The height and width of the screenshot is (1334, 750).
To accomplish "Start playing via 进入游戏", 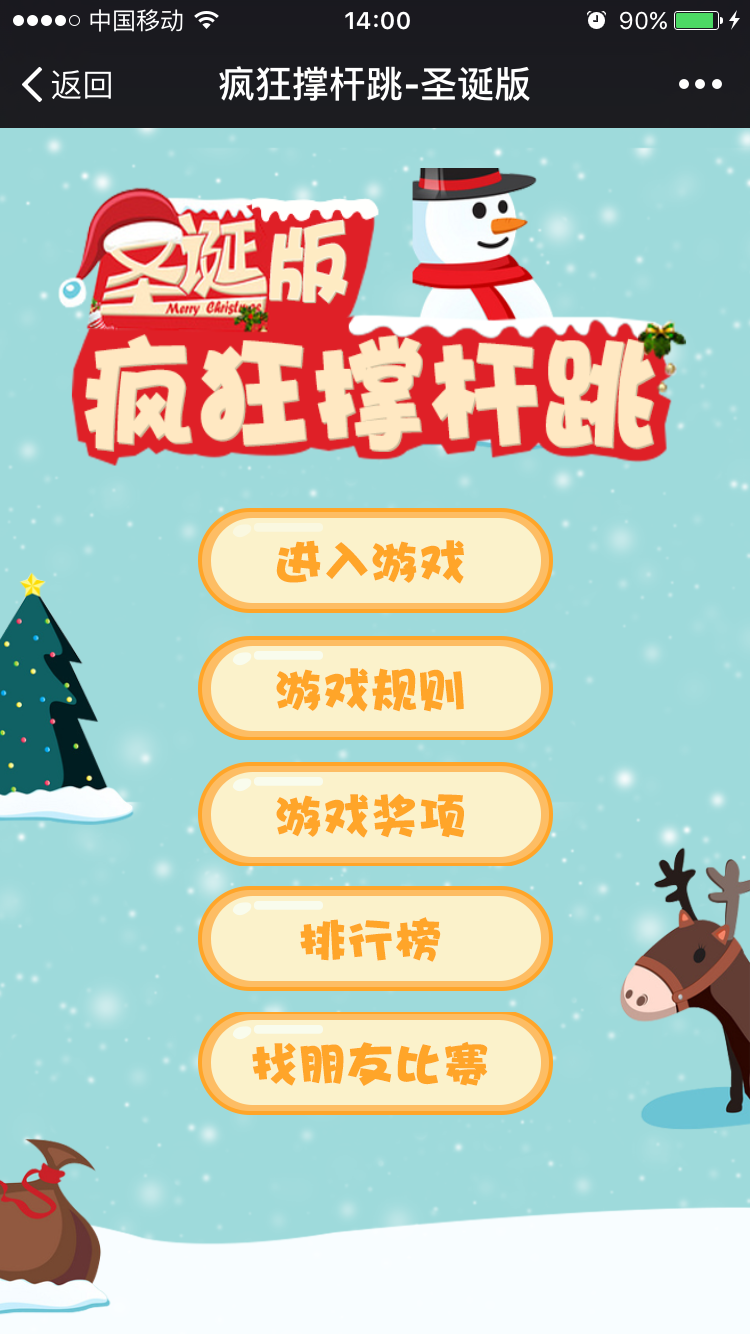I will pyautogui.click(x=375, y=562).
